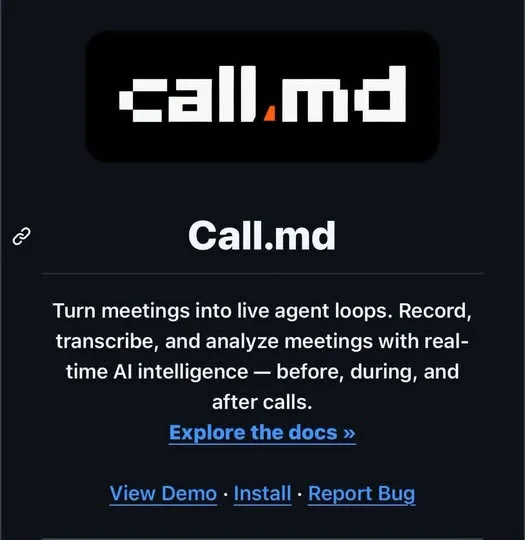525x540 pixels.
Task: Open the View Demo link
Action: (x=163, y=494)
